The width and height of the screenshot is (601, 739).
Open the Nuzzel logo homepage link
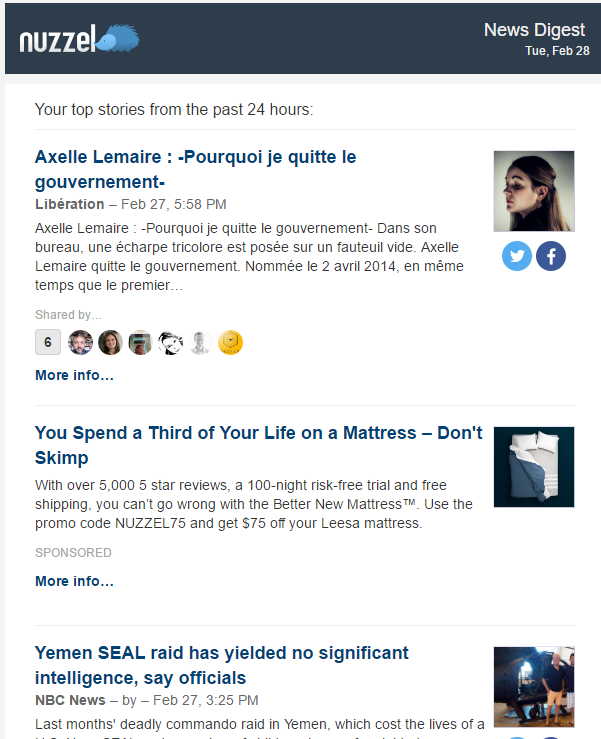pos(79,40)
